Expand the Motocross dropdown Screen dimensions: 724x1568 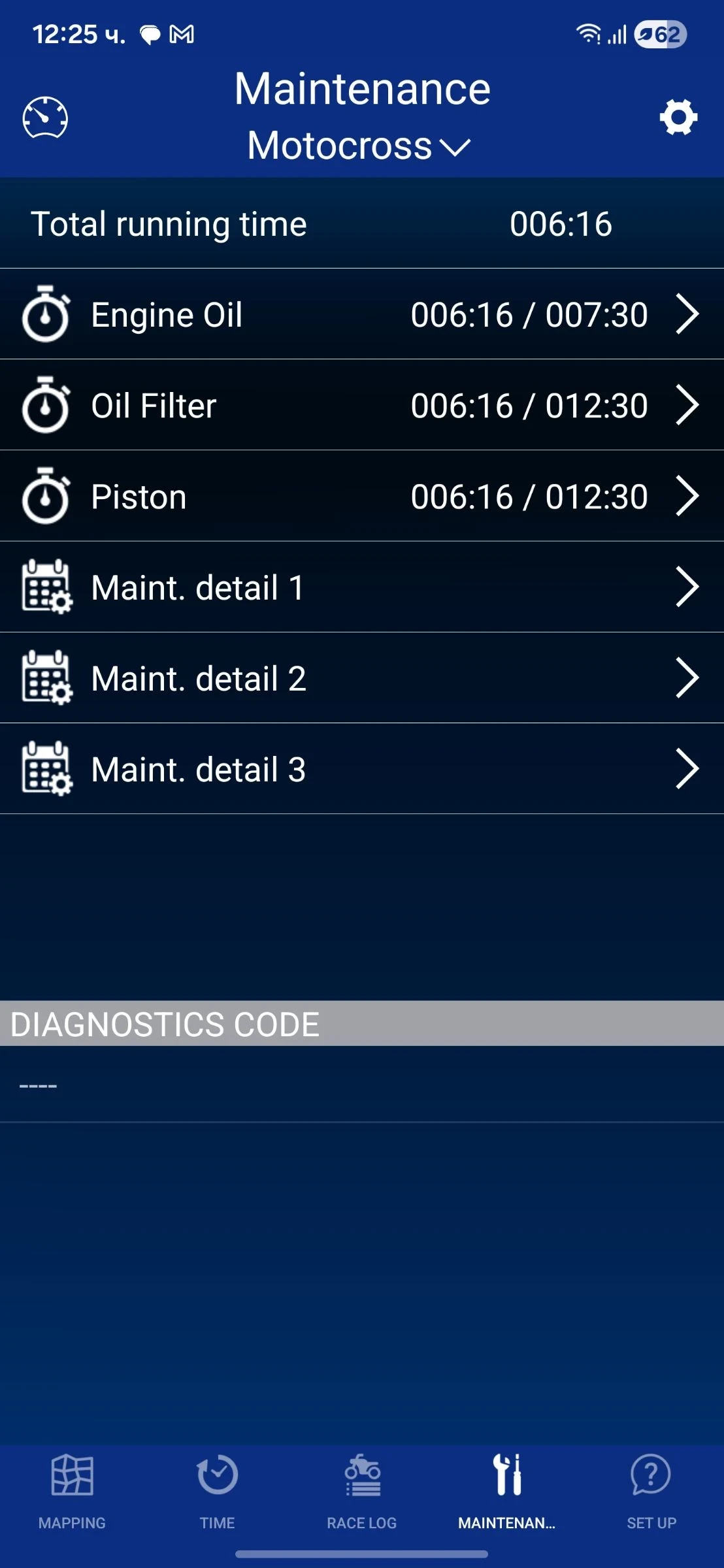tap(359, 146)
